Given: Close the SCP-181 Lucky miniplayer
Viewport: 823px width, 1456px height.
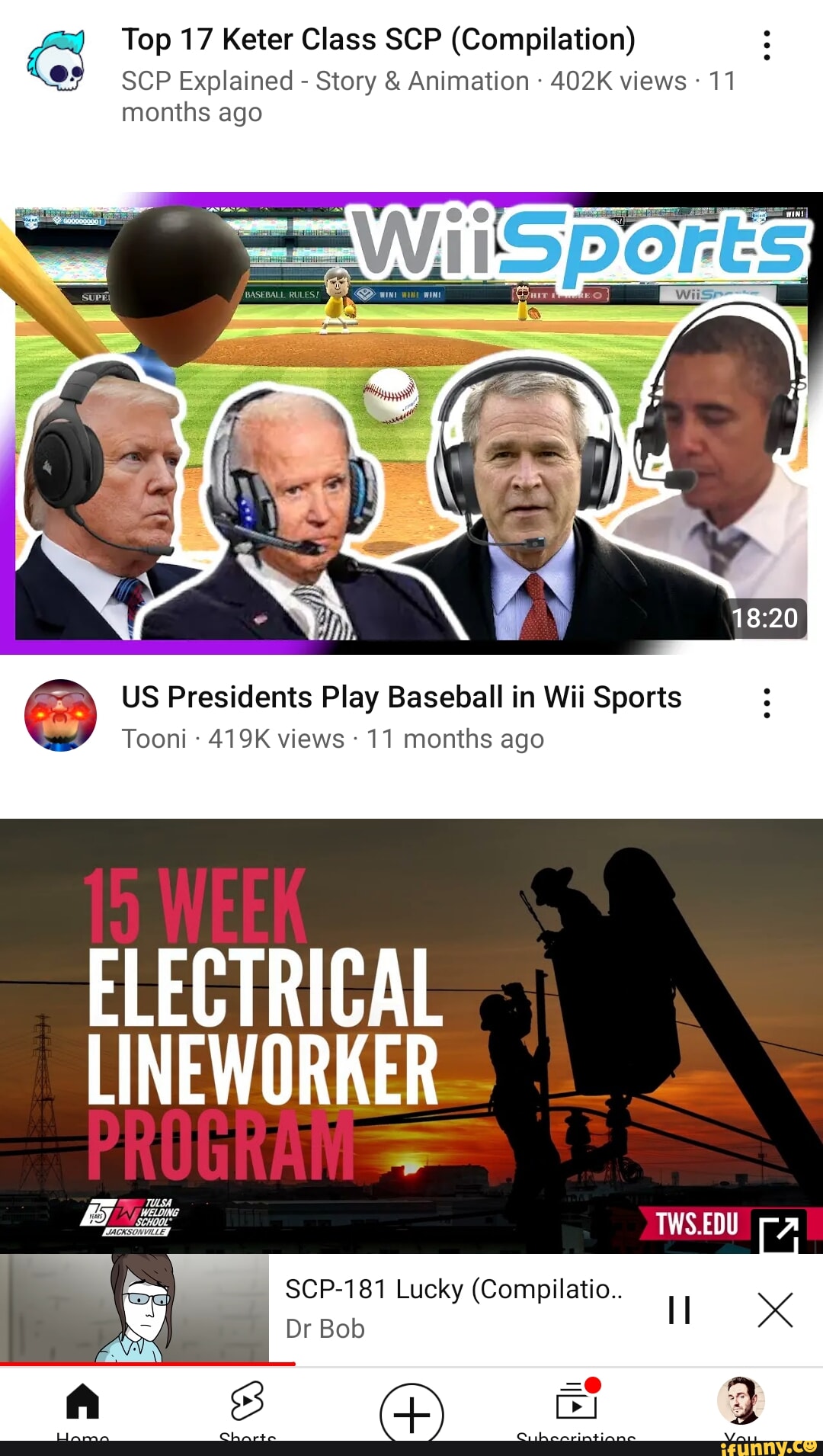Looking at the screenshot, I should [x=776, y=1310].
